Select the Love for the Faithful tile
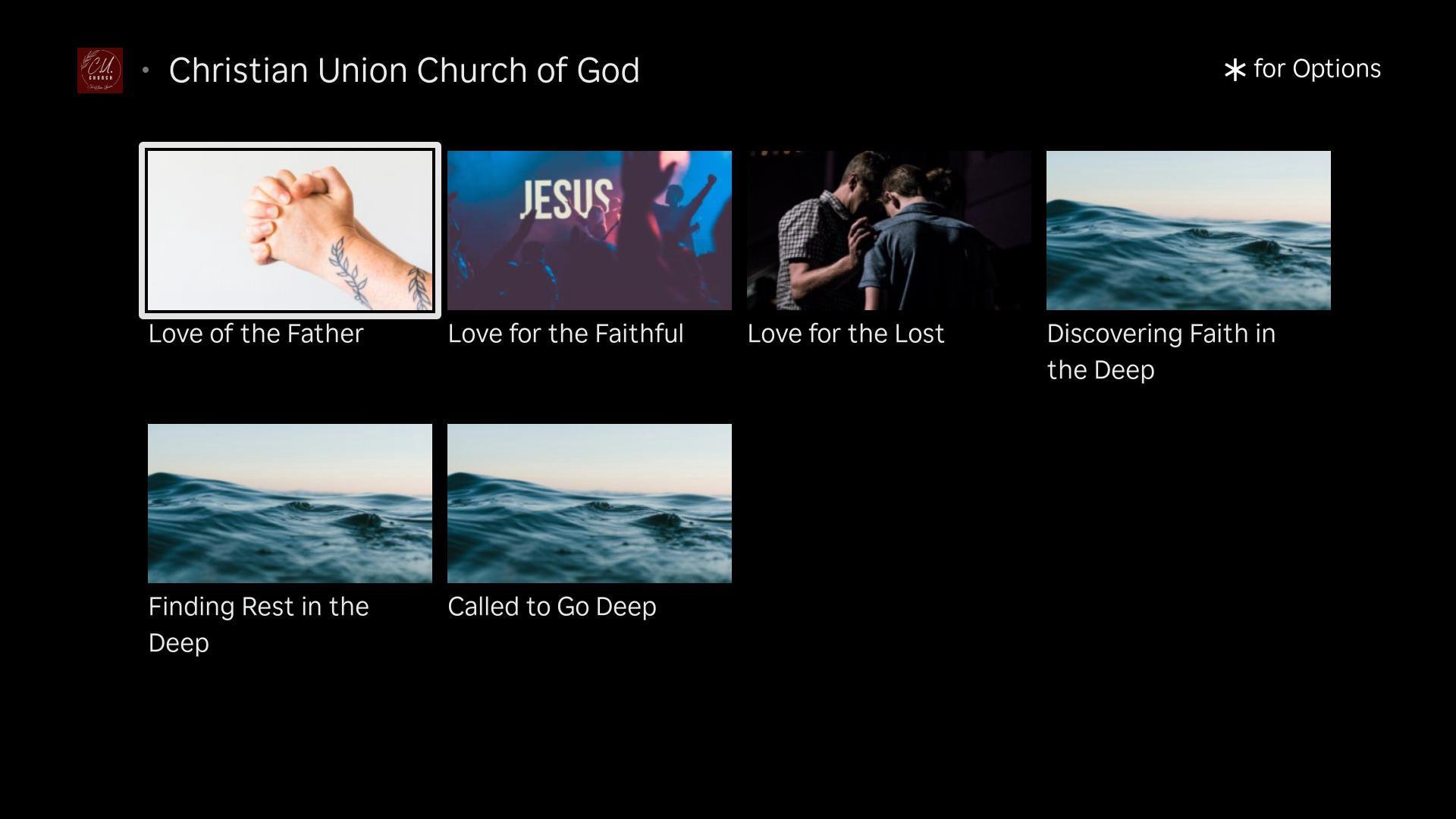This screenshot has height=819, width=1456. click(589, 230)
